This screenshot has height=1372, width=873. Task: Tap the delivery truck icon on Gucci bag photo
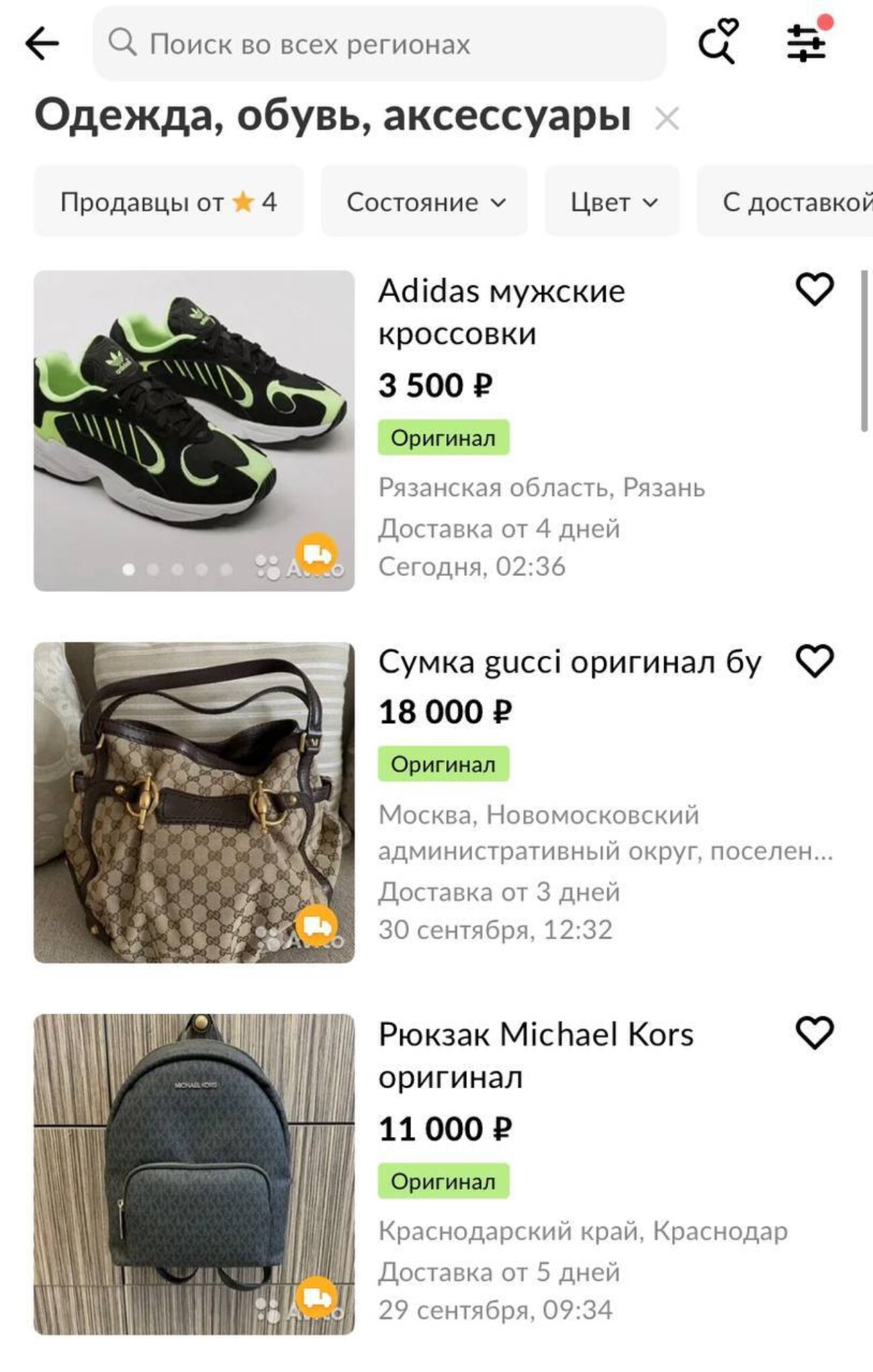point(318,925)
